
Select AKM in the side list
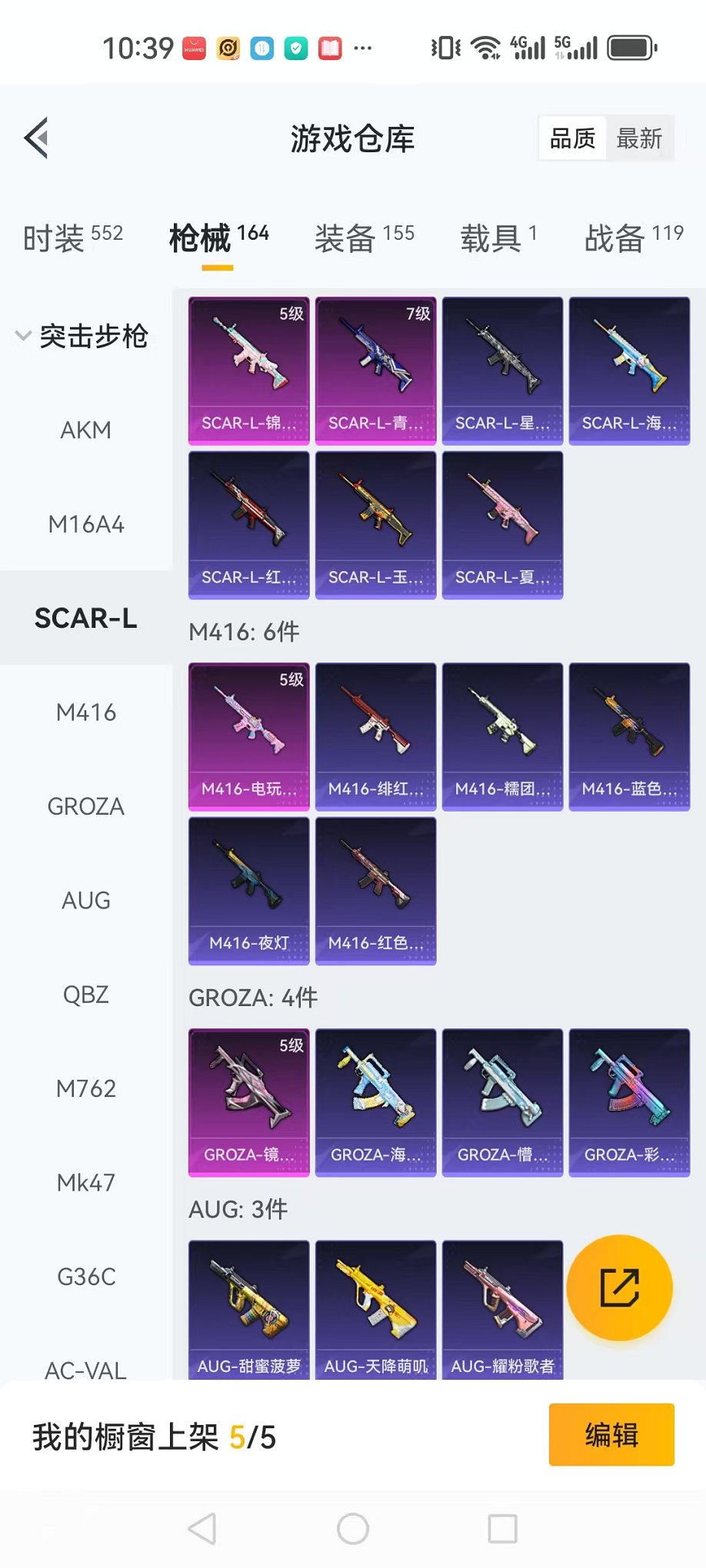[x=85, y=430]
